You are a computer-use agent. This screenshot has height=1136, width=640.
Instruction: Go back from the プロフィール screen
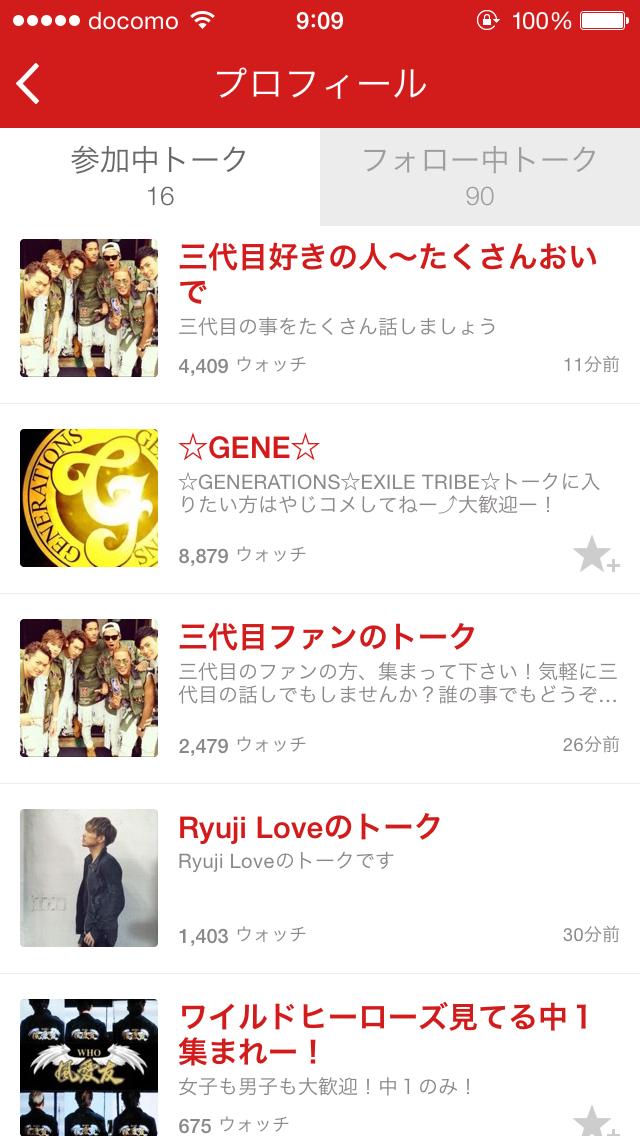(x=29, y=84)
